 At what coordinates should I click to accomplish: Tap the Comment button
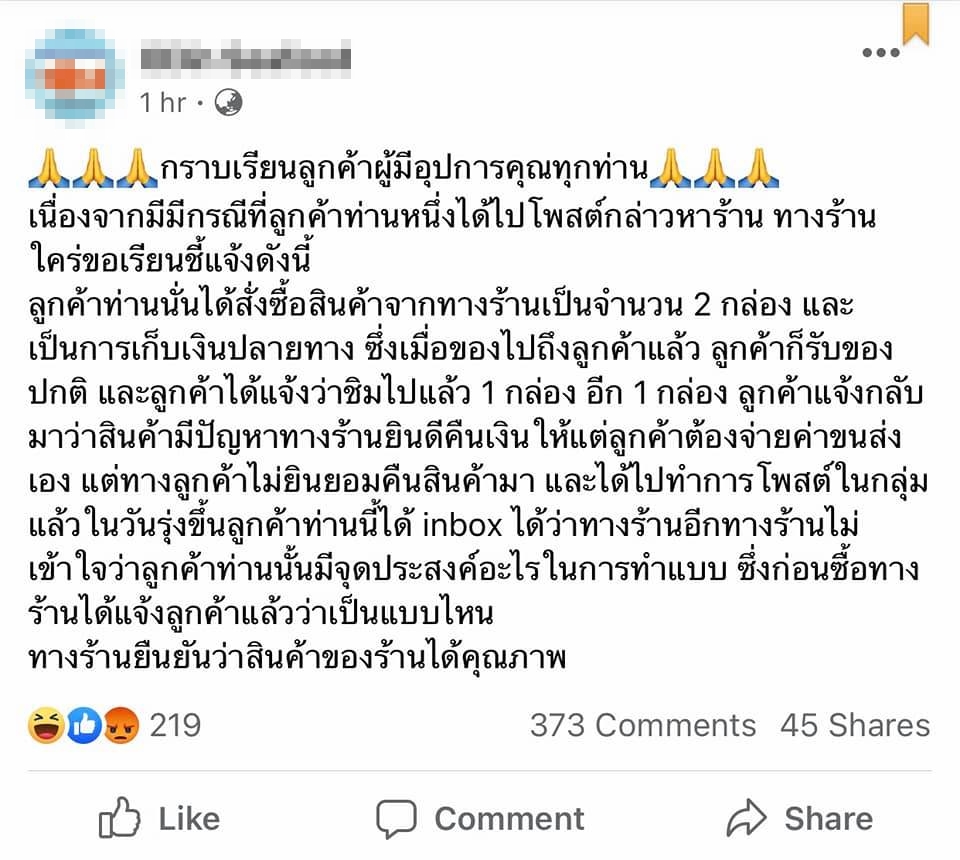click(480, 819)
